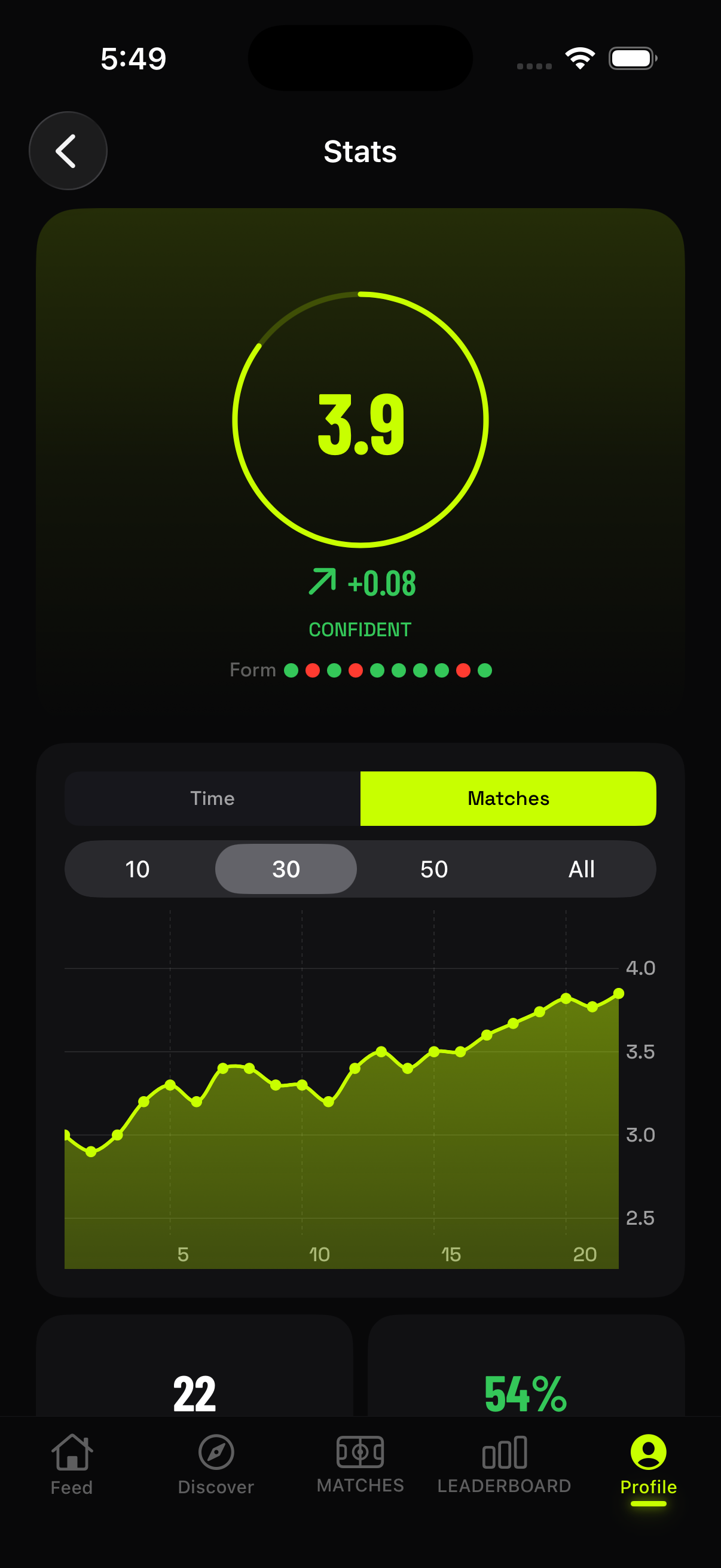This screenshot has height=1568, width=721.
Task: Tap the battery indicator icon
Action: (631, 57)
